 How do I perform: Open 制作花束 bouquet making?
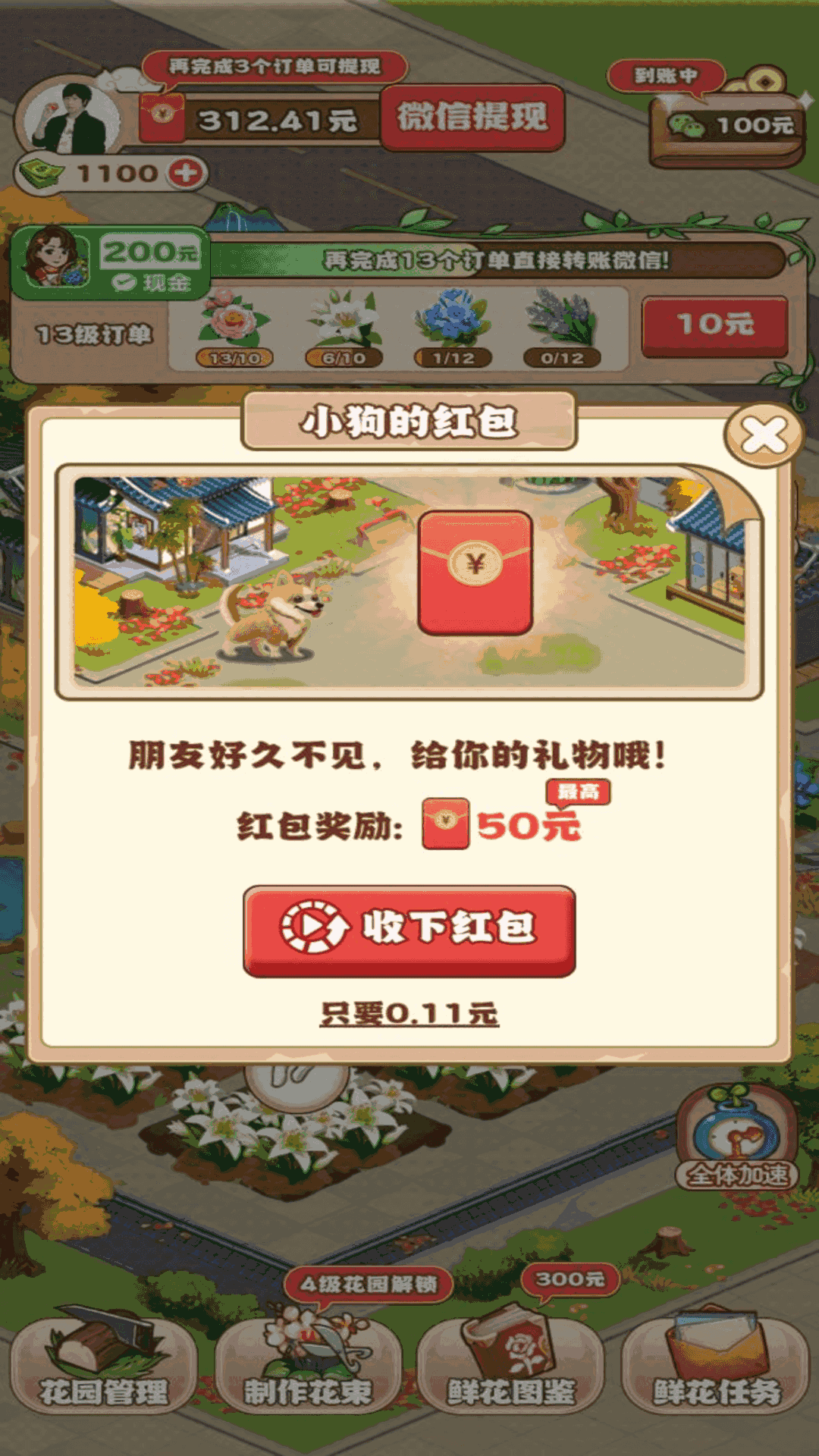(308, 1365)
